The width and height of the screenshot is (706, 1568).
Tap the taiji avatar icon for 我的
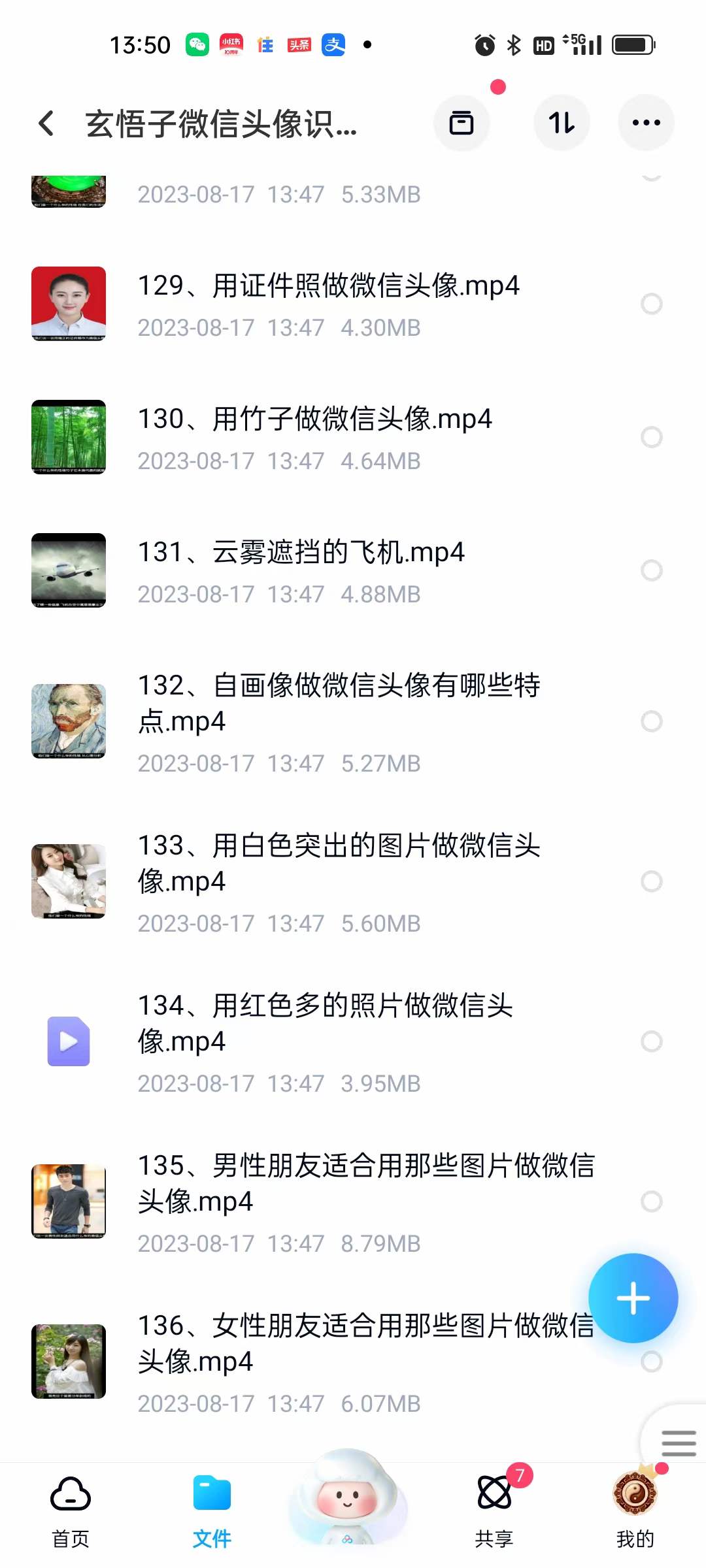(x=636, y=1493)
